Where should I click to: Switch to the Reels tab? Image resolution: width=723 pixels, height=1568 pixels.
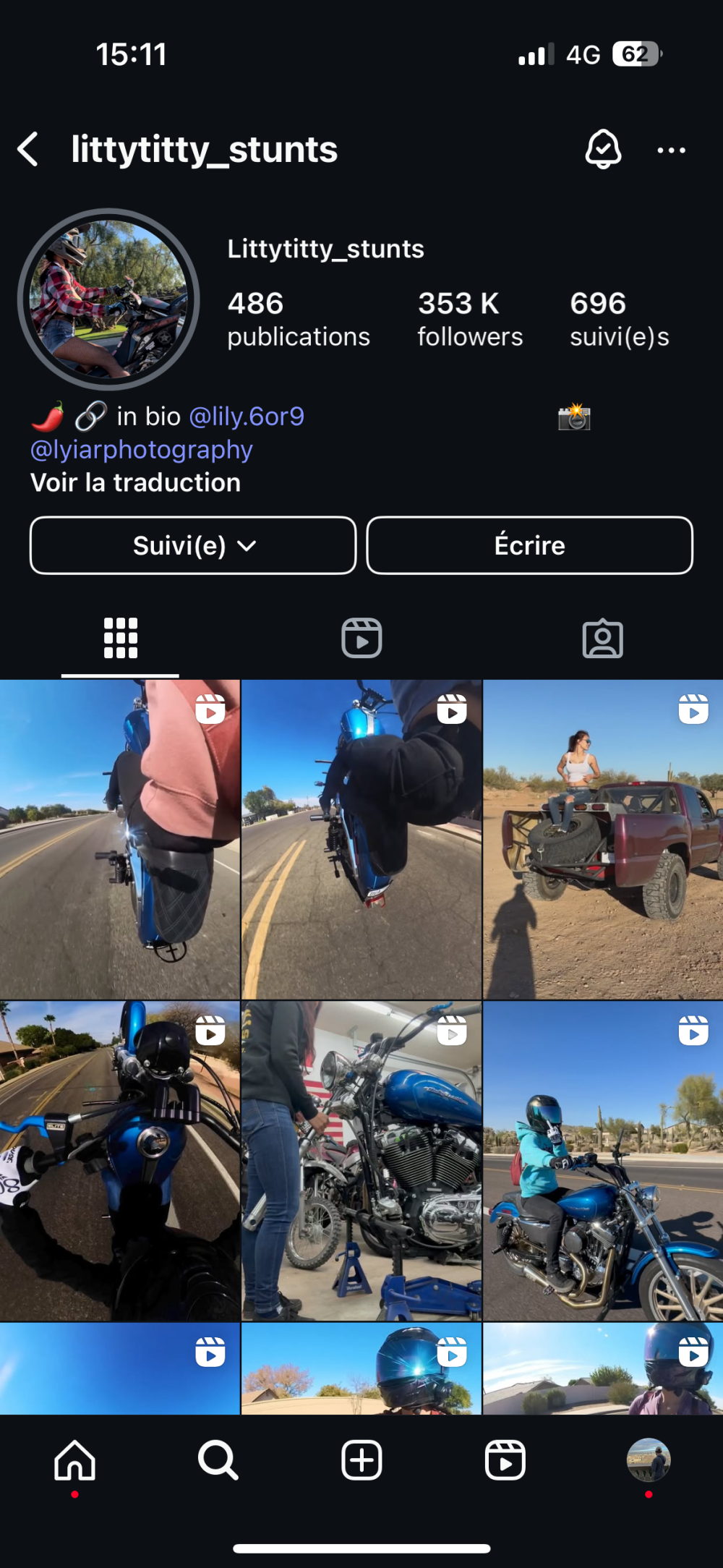(x=361, y=639)
